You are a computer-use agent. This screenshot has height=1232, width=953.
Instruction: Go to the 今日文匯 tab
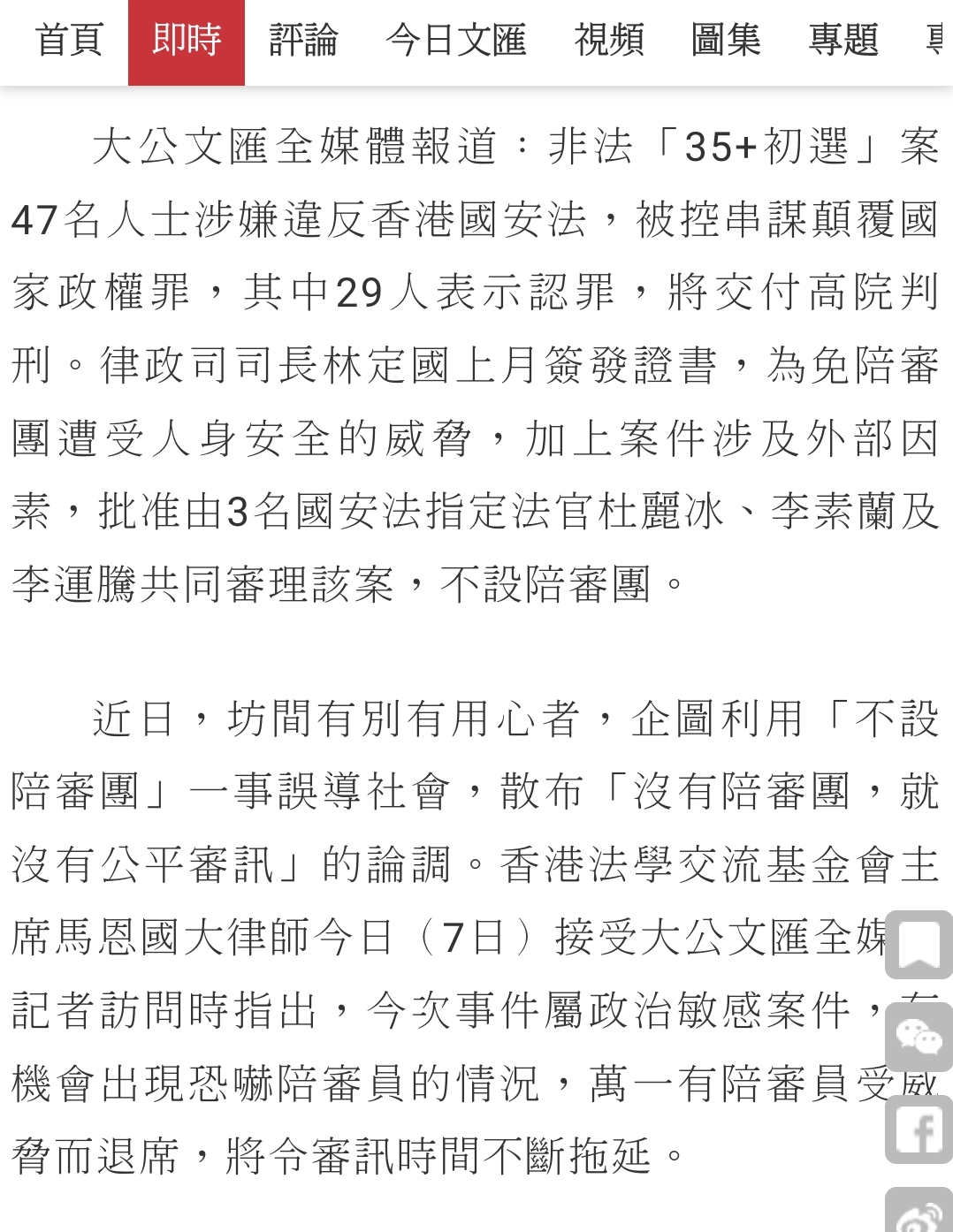[x=455, y=41]
